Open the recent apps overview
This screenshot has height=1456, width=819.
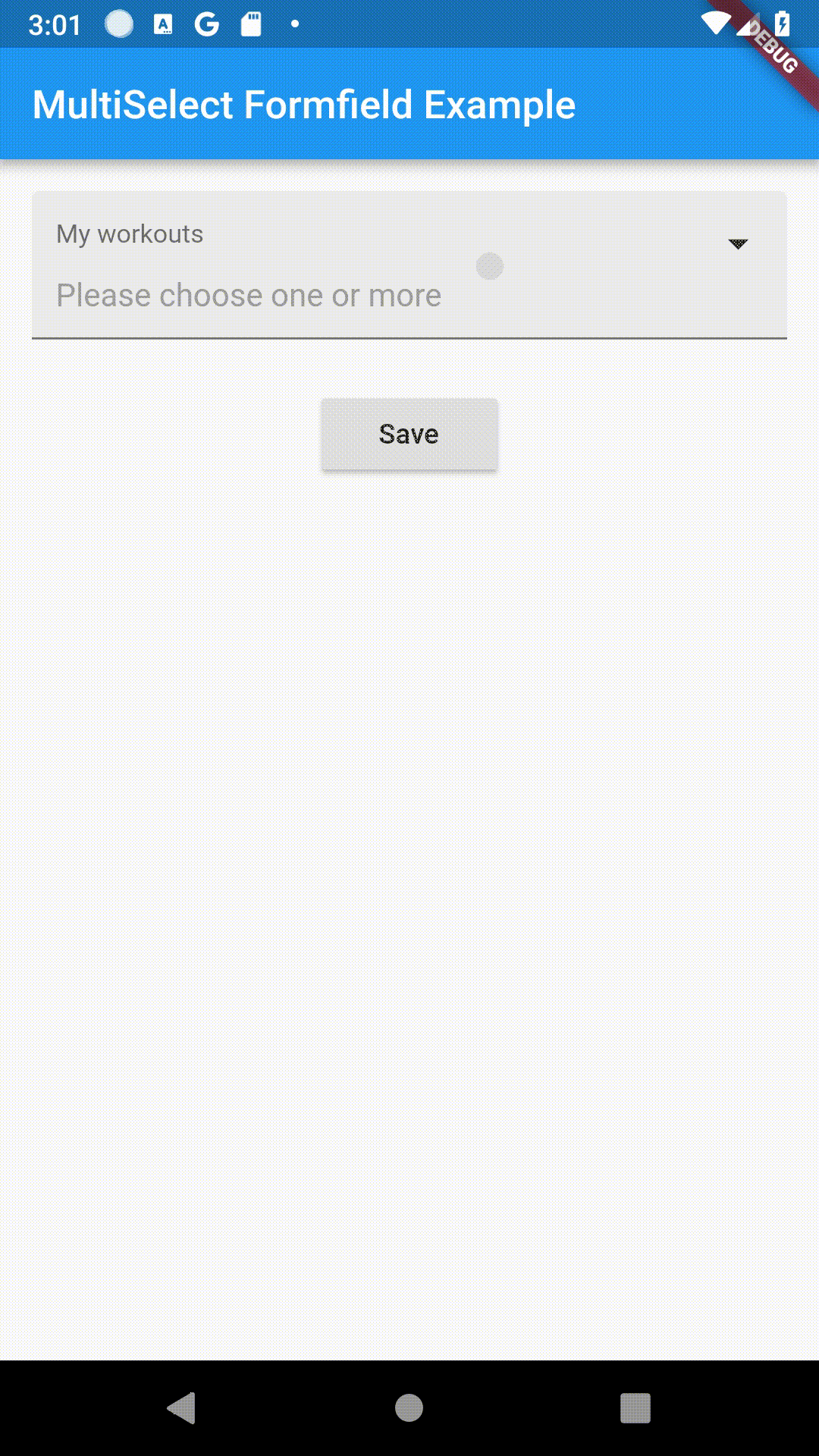click(635, 1408)
